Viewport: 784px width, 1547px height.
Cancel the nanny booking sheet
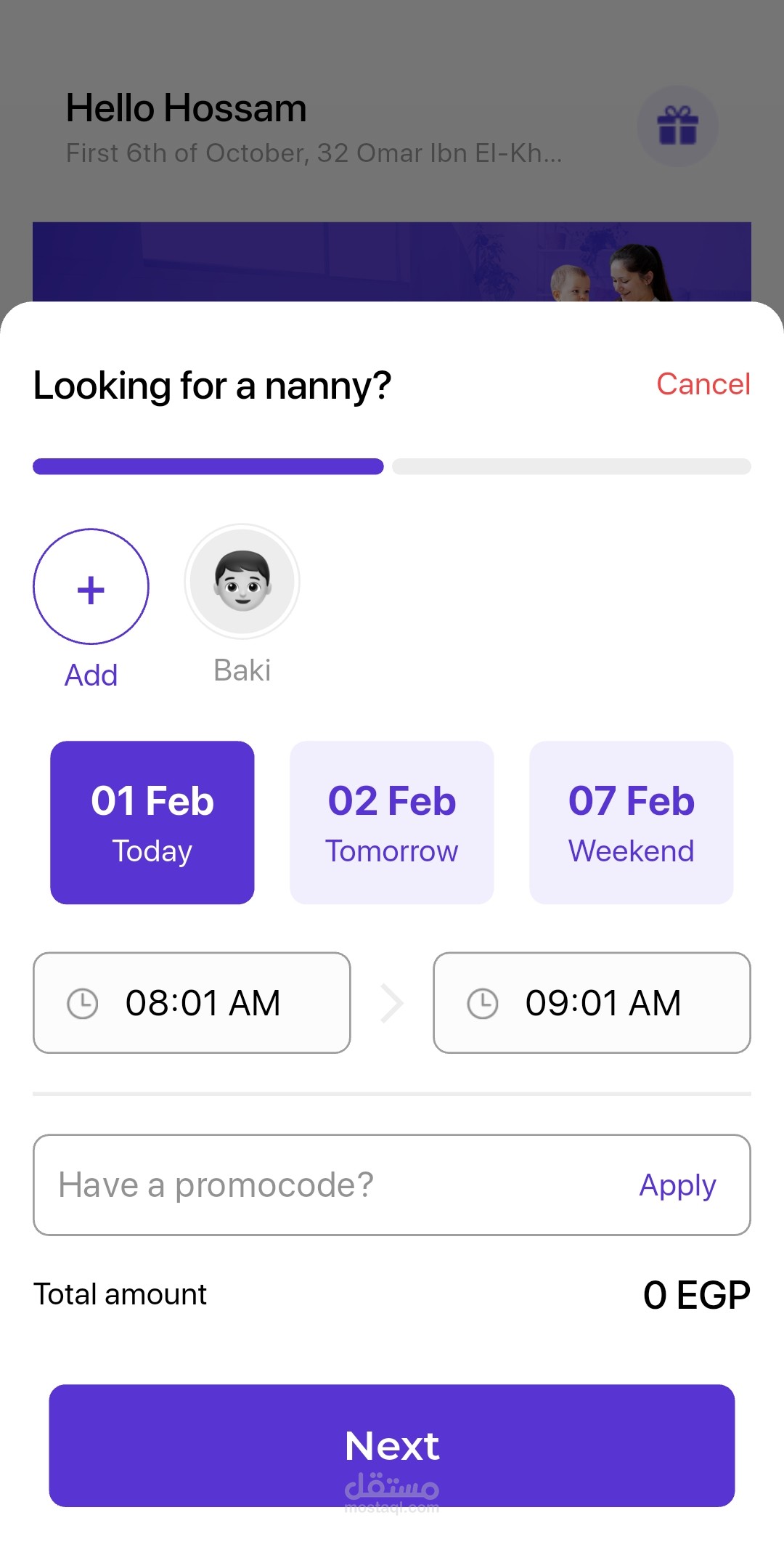click(703, 384)
